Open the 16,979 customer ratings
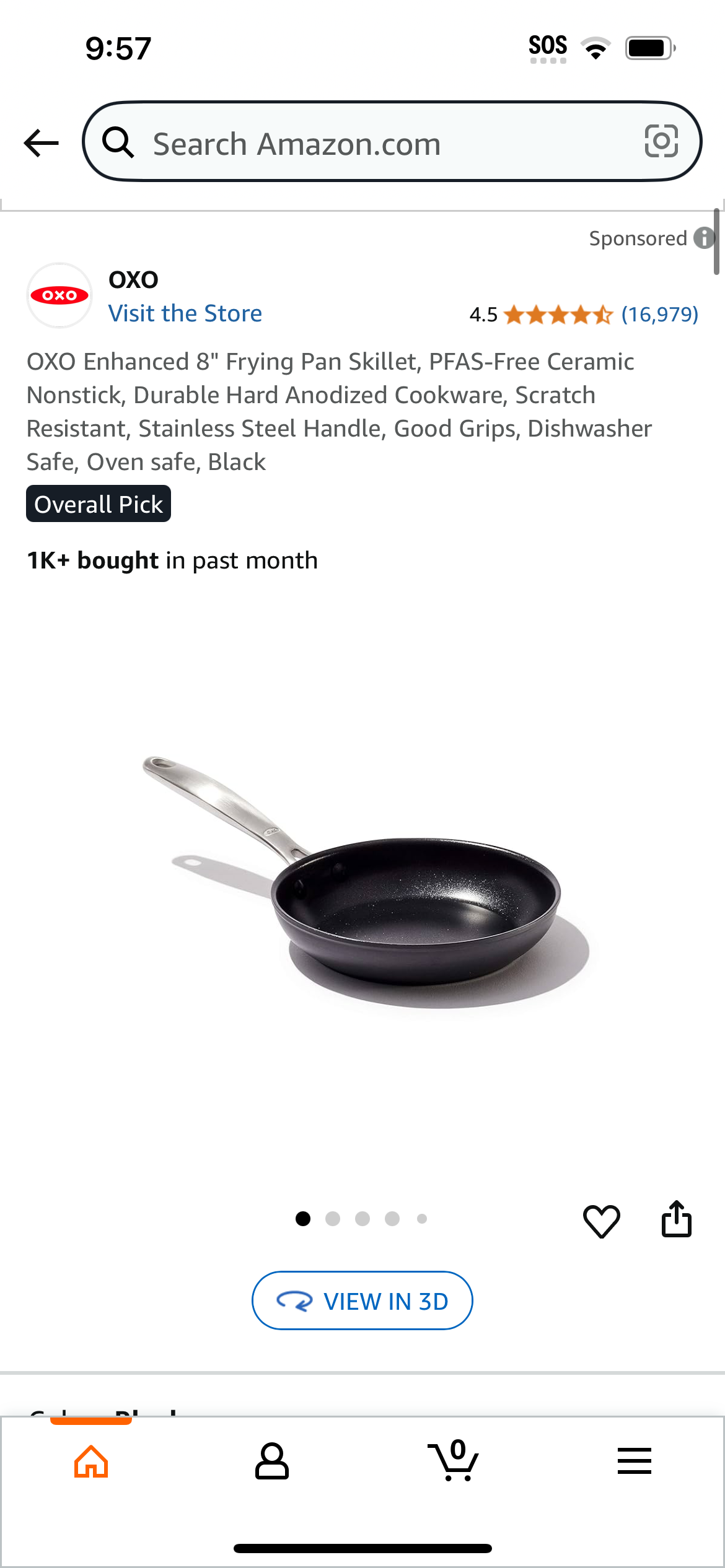Screen dimensions: 725x1568 tap(660, 315)
